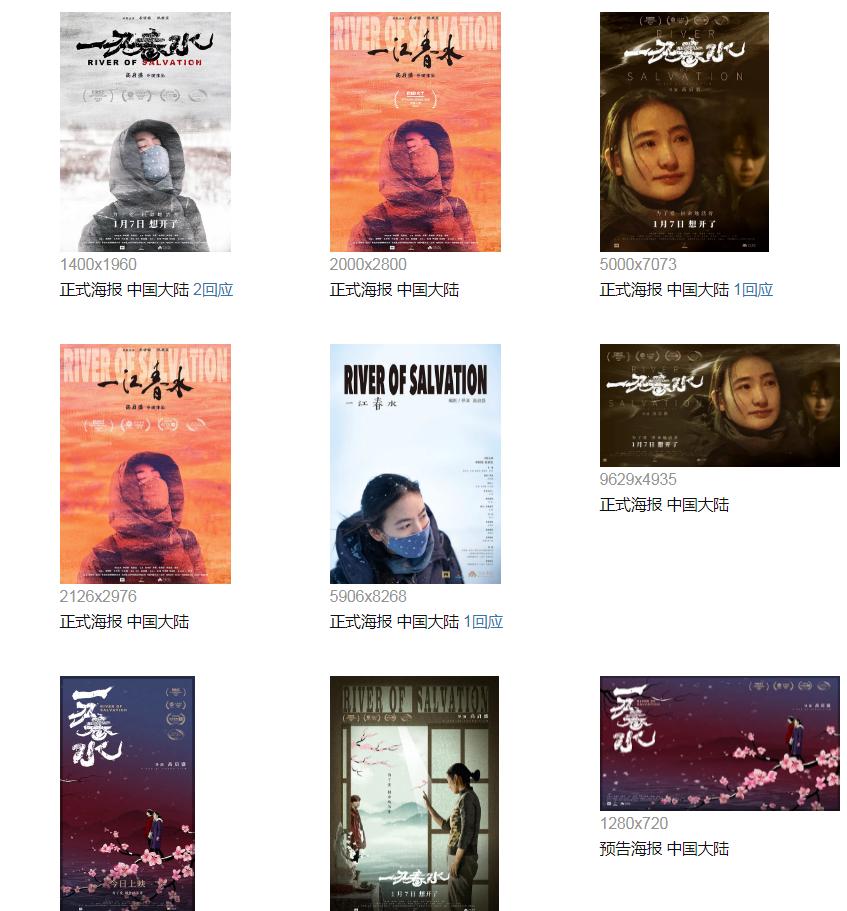This screenshot has width=847, height=911.
Task: Open the 9629x4935 widescreen banner poster
Action: [x=719, y=405]
